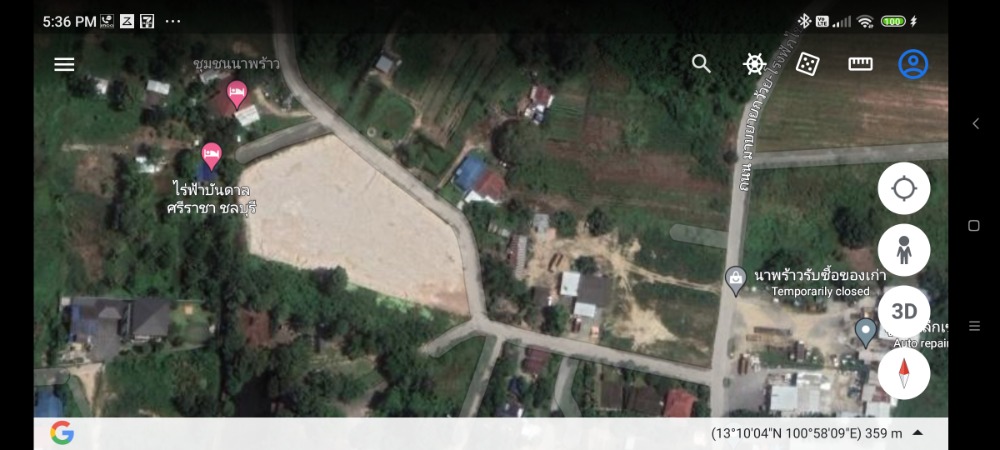Open the account profile icon
The image size is (1000, 450).
pos(913,64)
